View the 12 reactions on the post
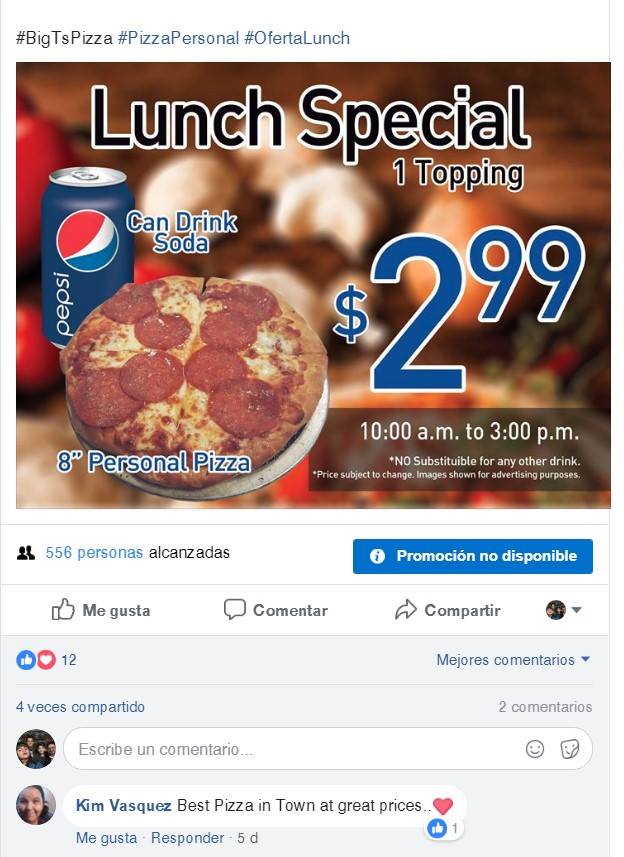The height and width of the screenshot is (857, 624). (x=46, y=660)
